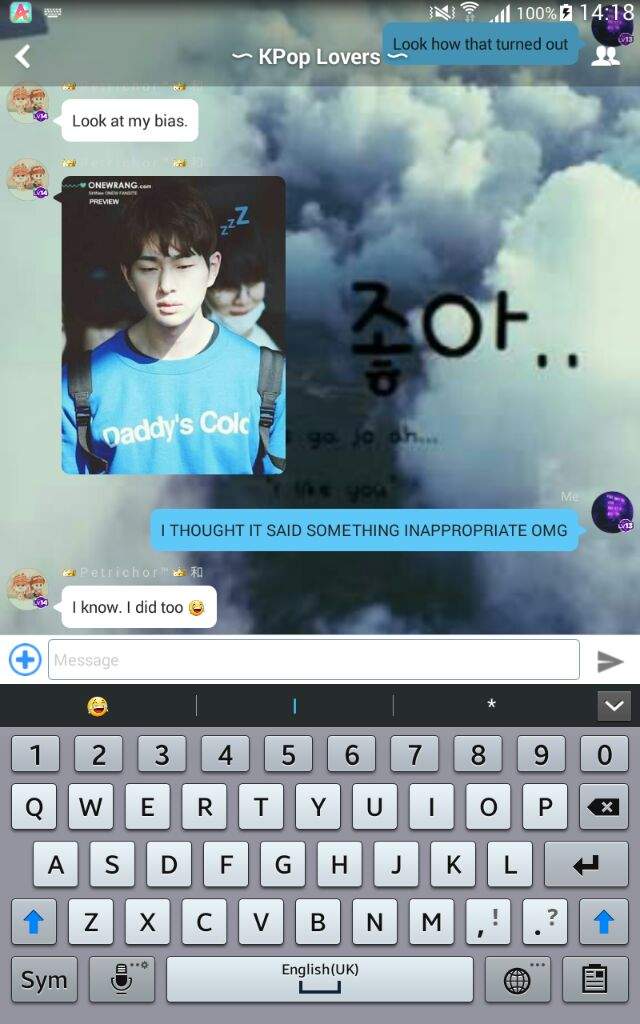Select the "I" word suggestion
640x1024 pixels.
tap(294, 706)
